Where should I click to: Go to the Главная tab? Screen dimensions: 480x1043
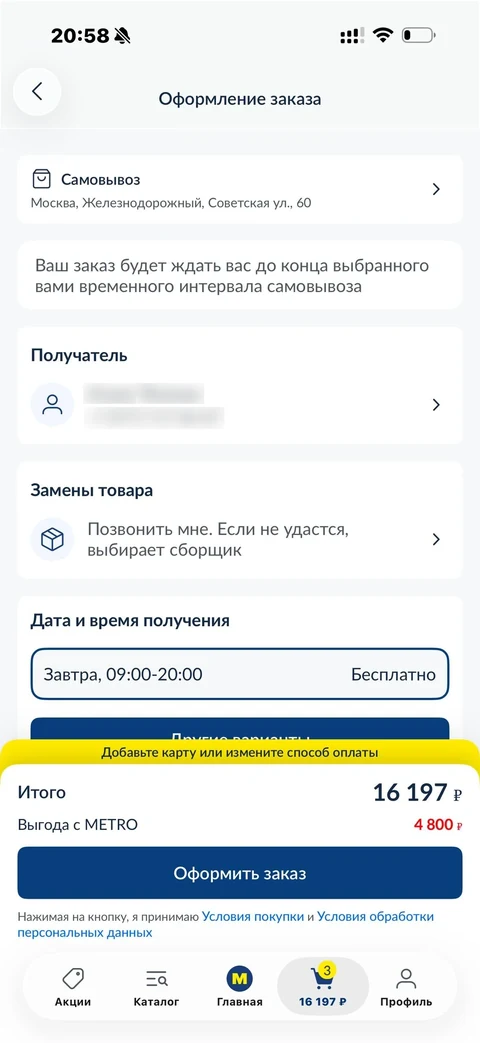[x=239, y=987]
